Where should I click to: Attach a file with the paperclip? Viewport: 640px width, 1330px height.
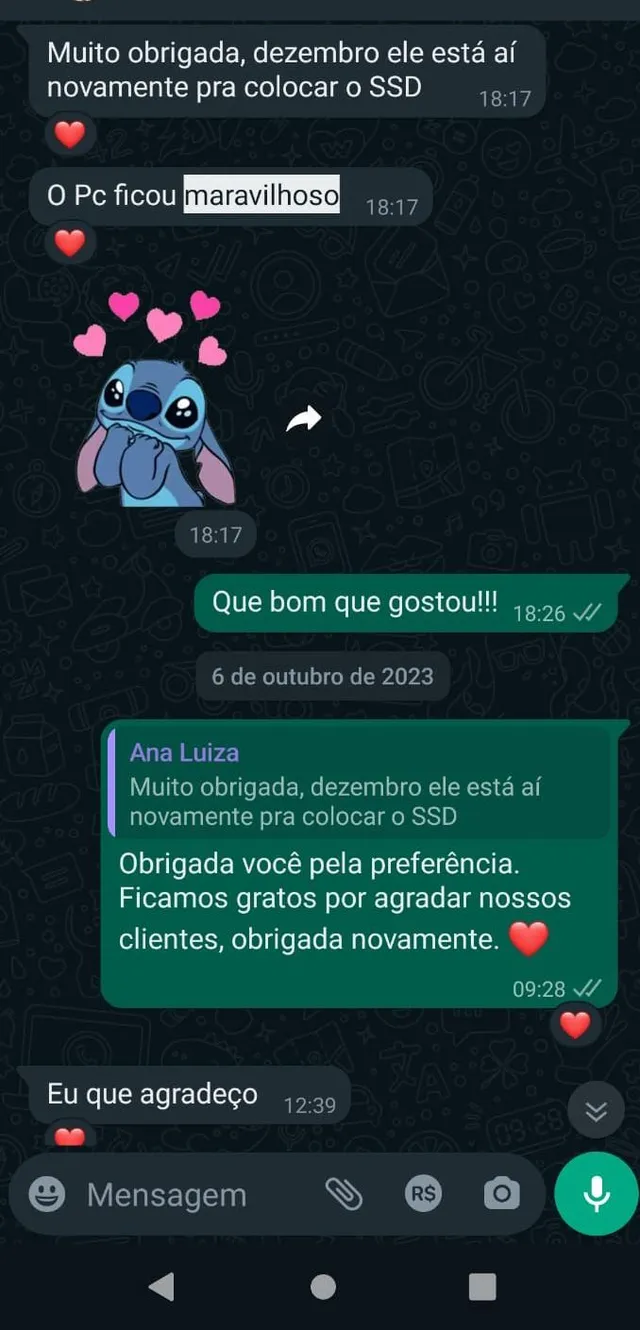[x=343, y=1194]
